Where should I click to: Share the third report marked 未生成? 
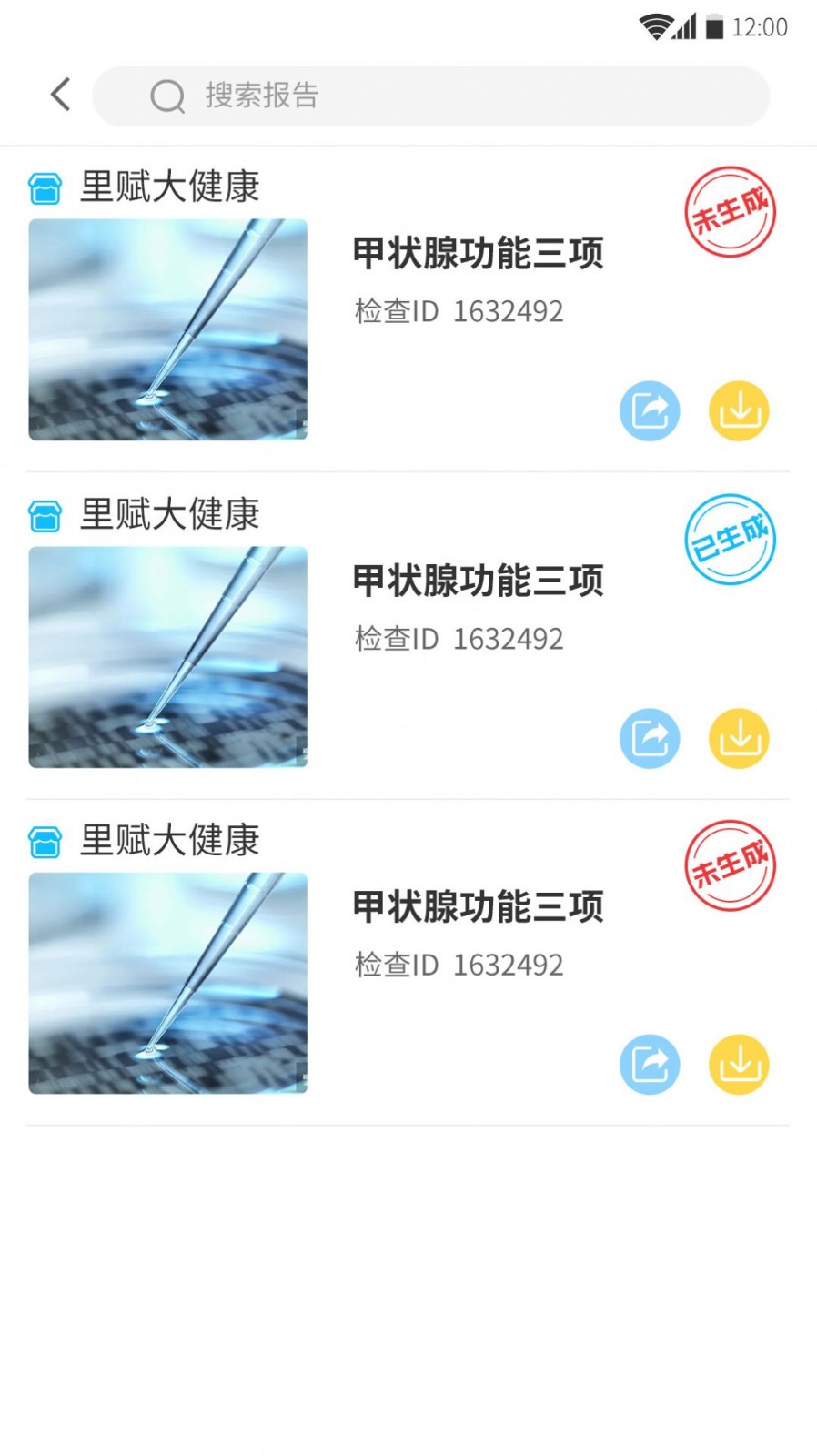(650, 1064)
